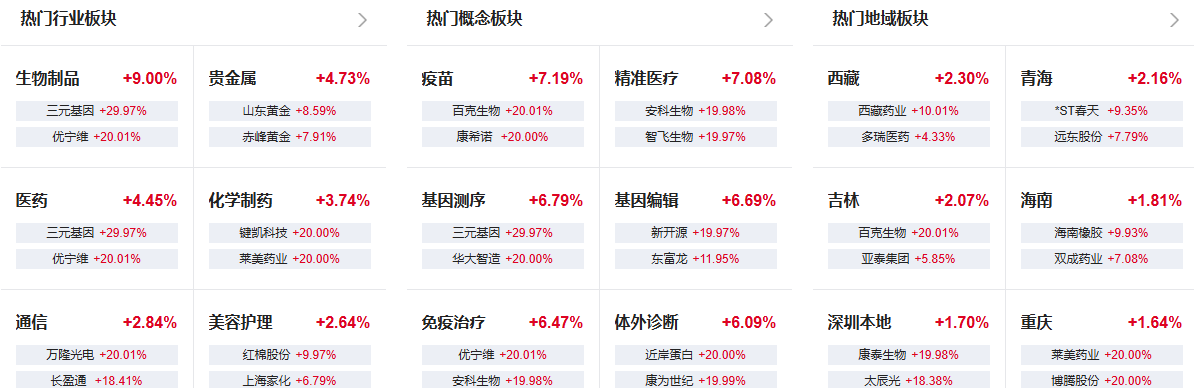The width and height of the screenshot is (1194, 388).
Task: View stock 山东黄金
Action: [x=264, y=111]
